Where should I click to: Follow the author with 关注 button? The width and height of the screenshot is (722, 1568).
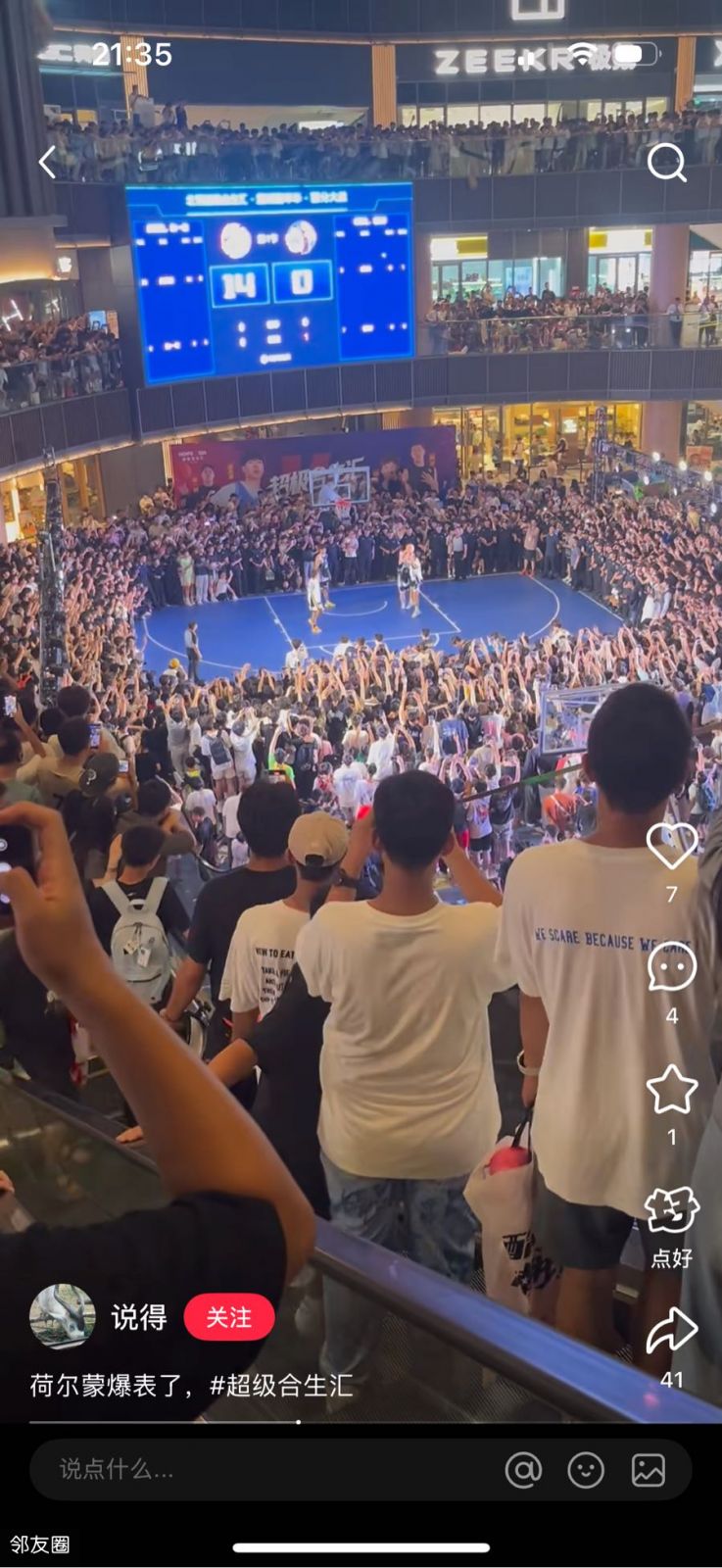[228, 1317]
